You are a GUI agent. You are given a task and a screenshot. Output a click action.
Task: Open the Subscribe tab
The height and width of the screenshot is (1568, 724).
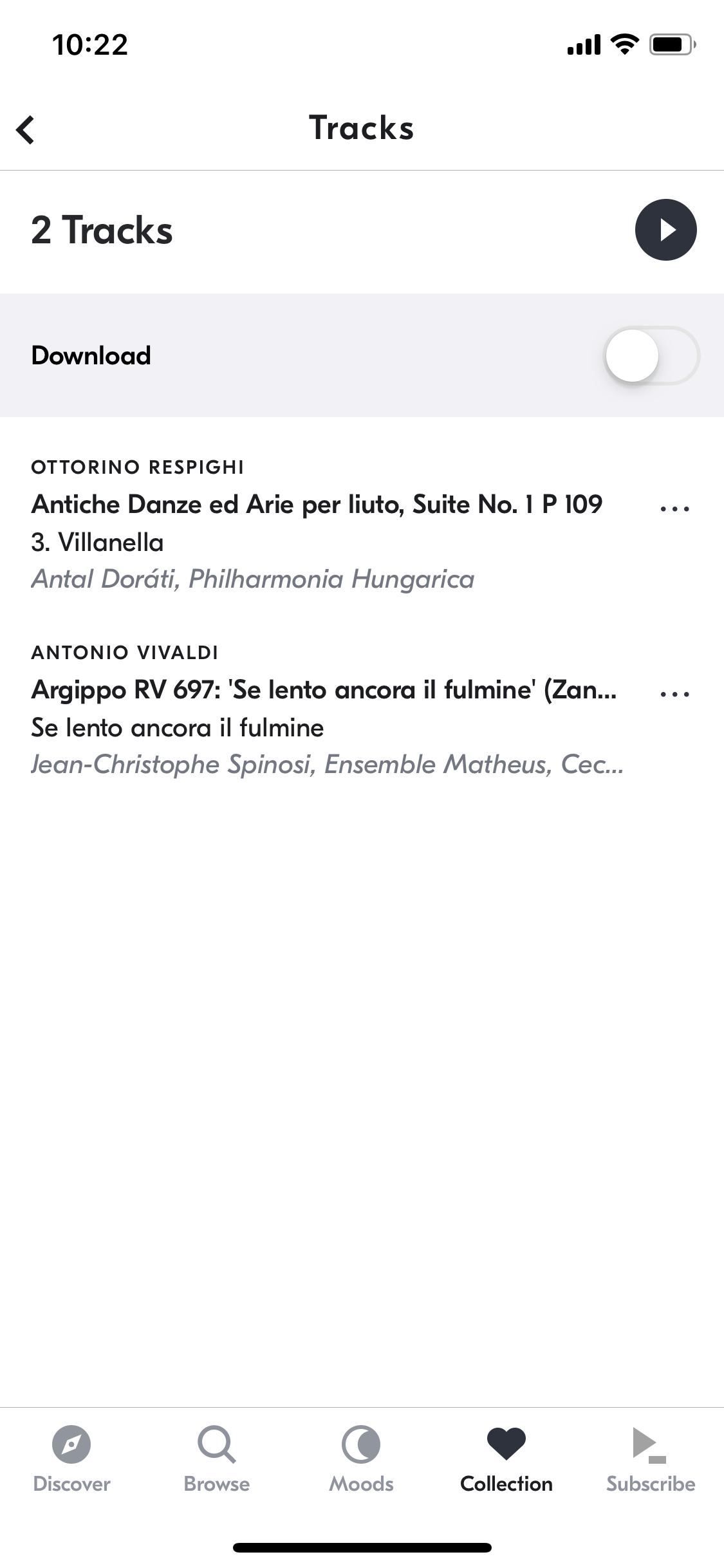(x=651, y=1459)
